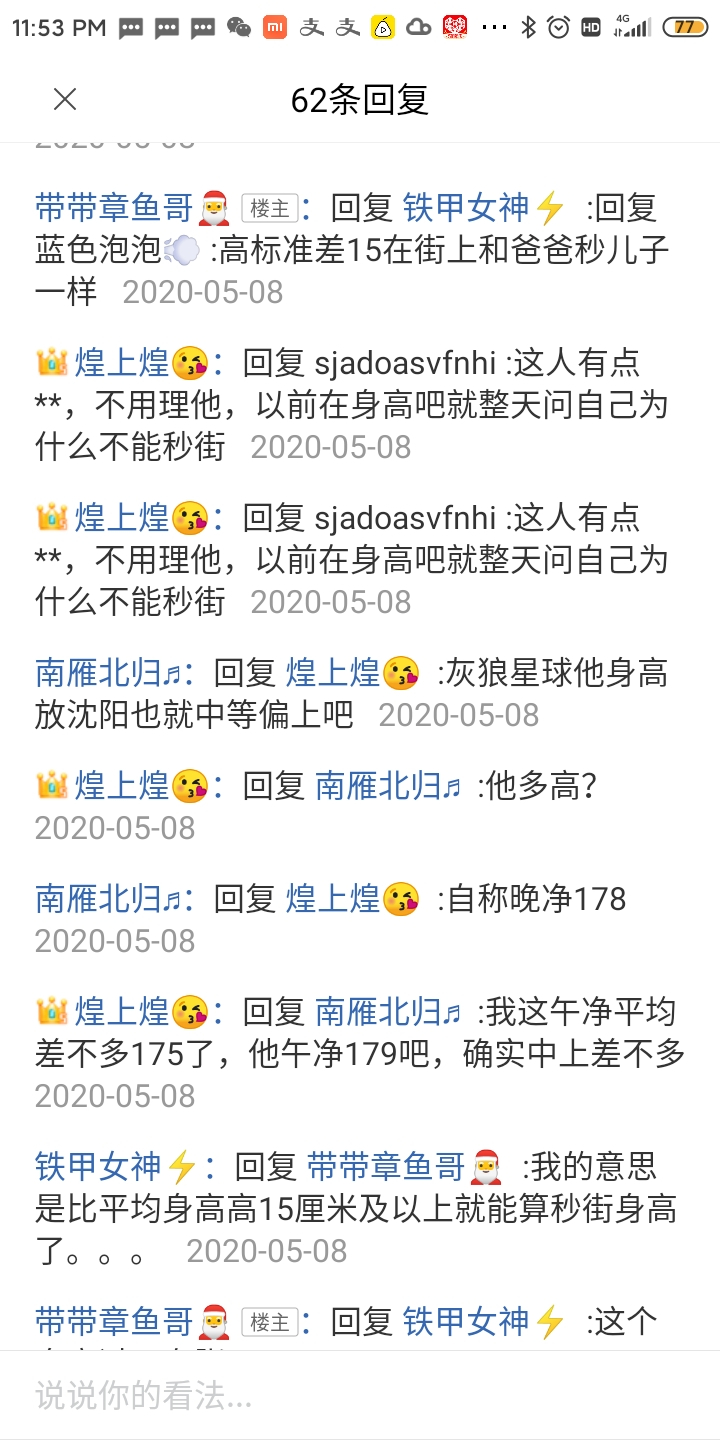
Task: Tap the 说说你的看法 comment box
Action: pyautogui.click(x=360, y=1396)
